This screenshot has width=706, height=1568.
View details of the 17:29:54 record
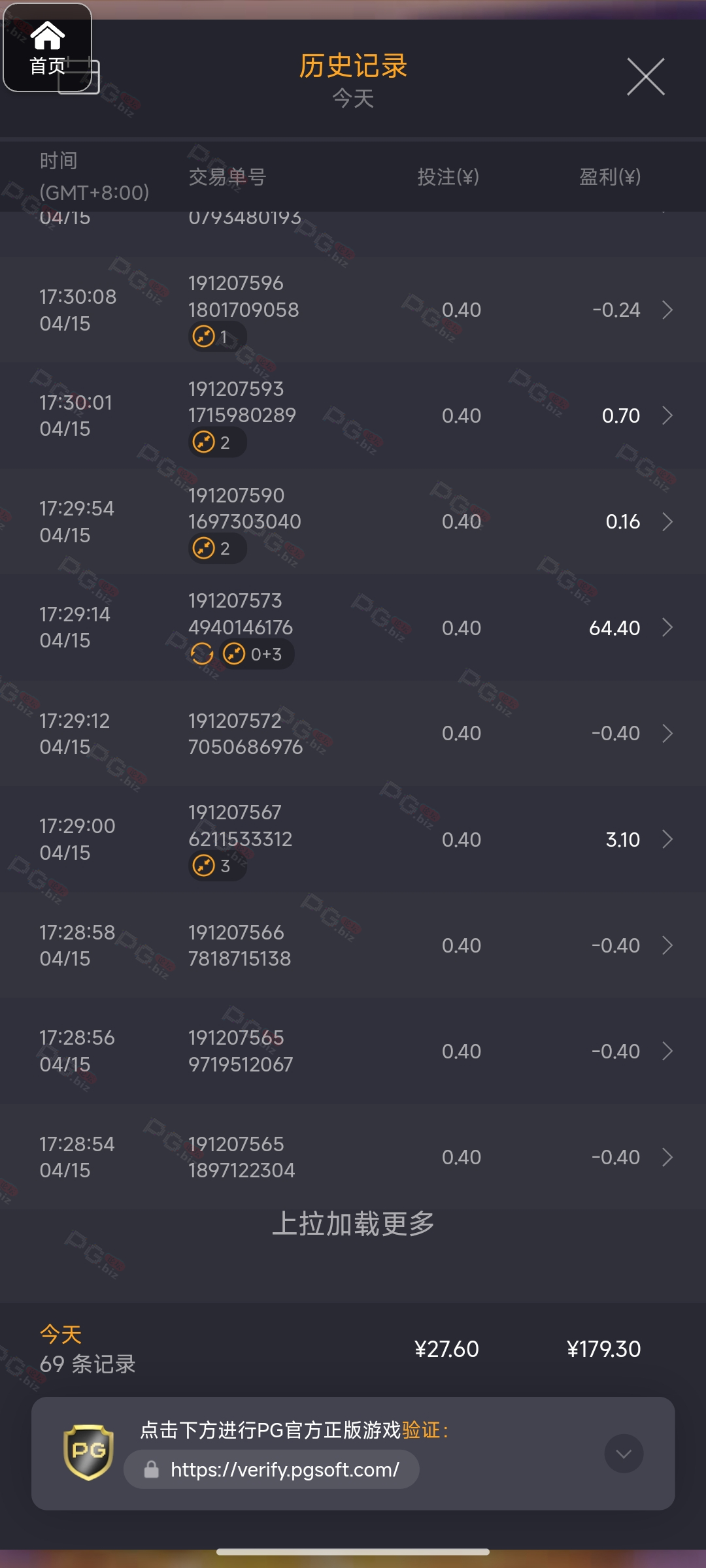point(353,521)
